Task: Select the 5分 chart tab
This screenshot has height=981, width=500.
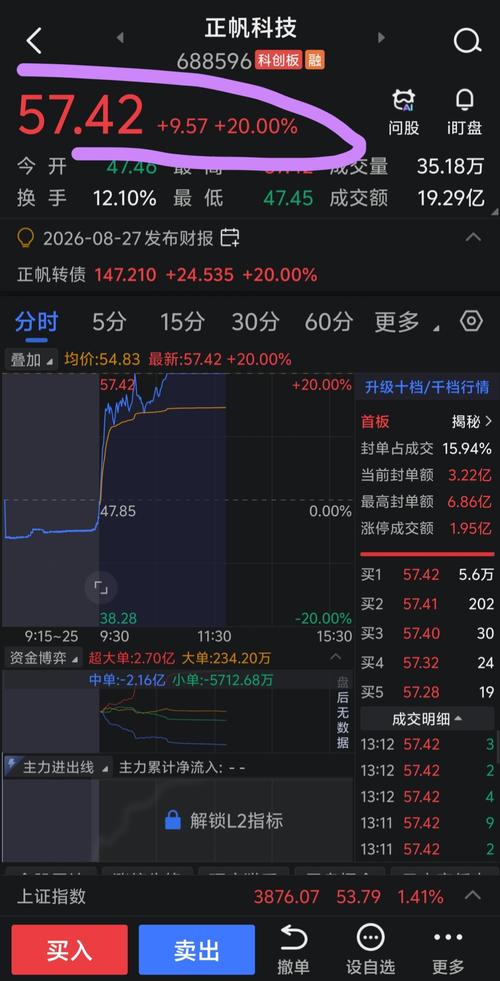Action: tap(109, 322)
